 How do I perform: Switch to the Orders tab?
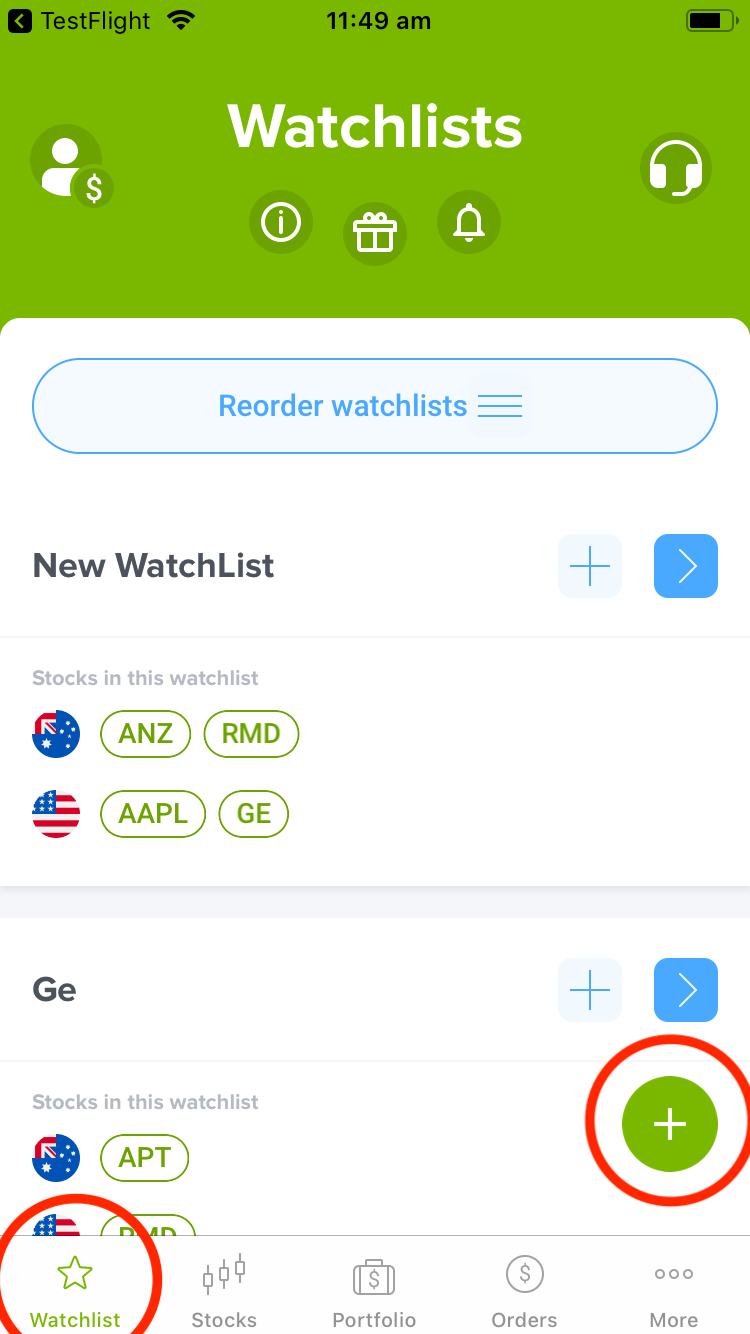[x=524, y=1290]
